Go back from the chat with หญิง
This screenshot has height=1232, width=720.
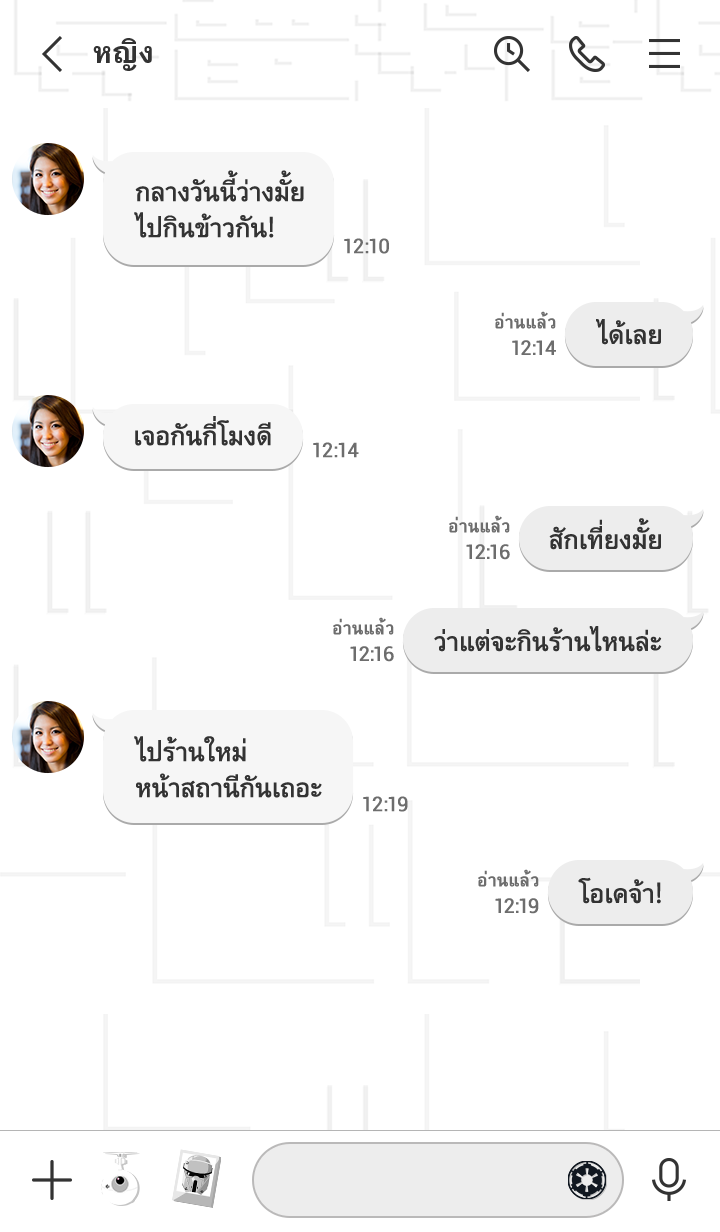[52, 54]
